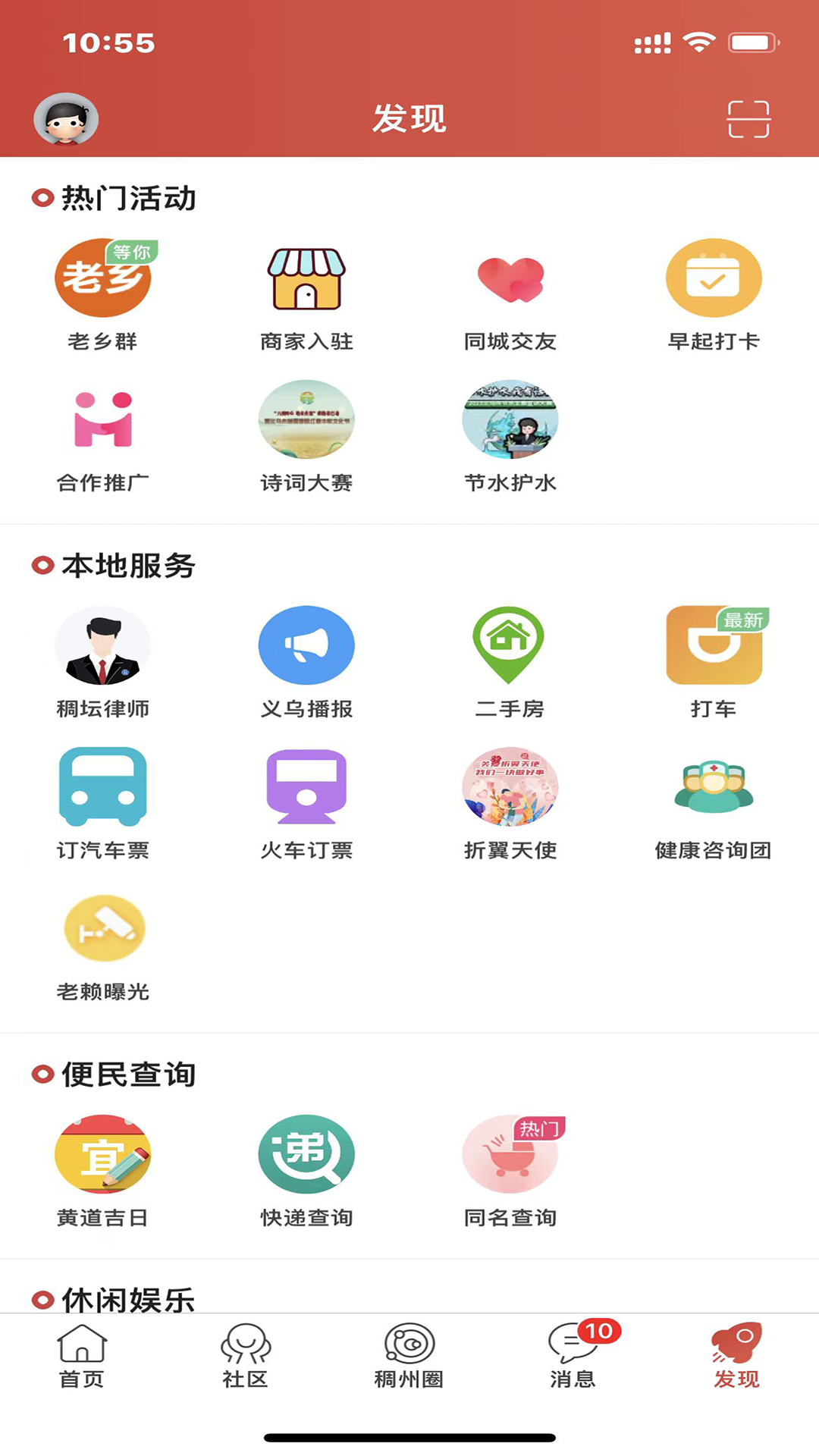Select the 快递查询 express tracking icon
819x1456 pixels.
(306, 1154)
